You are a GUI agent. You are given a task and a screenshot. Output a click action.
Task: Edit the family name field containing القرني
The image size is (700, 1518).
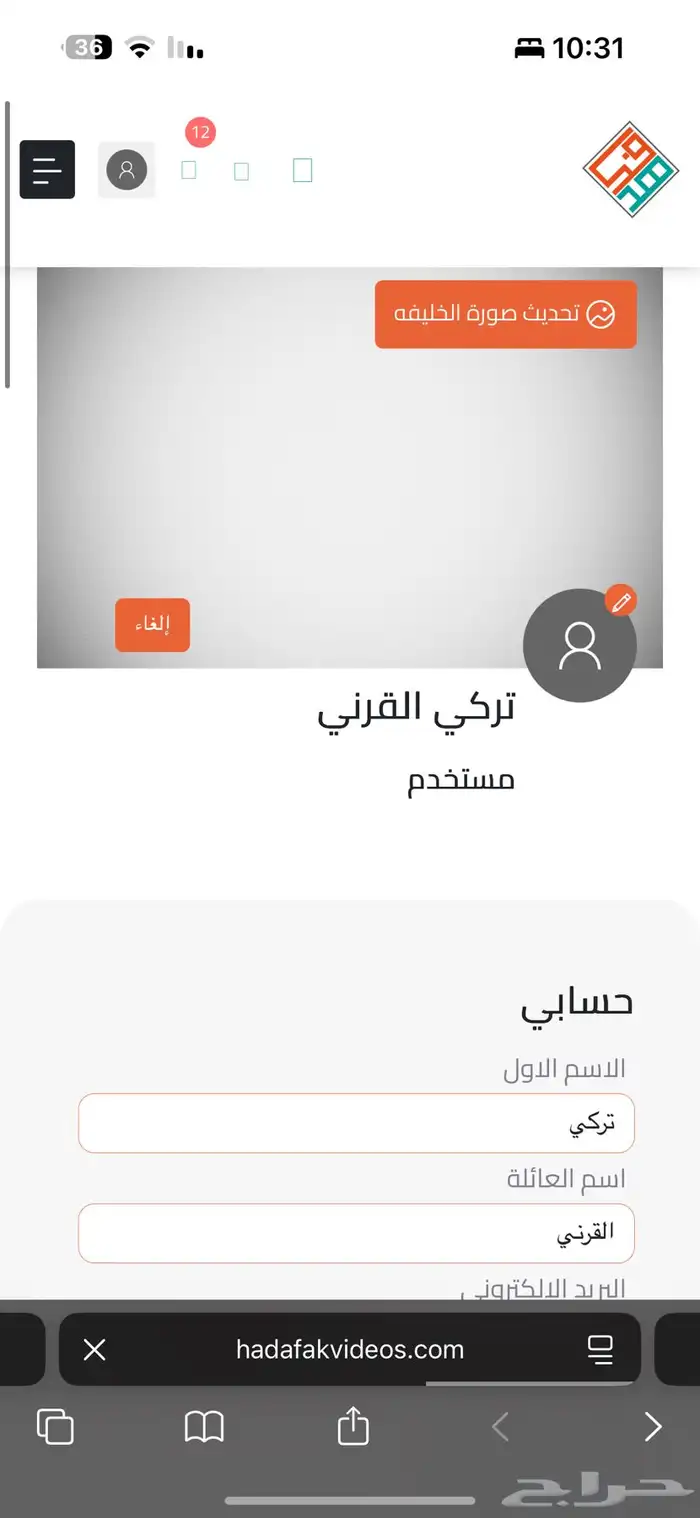point(356,1233)
